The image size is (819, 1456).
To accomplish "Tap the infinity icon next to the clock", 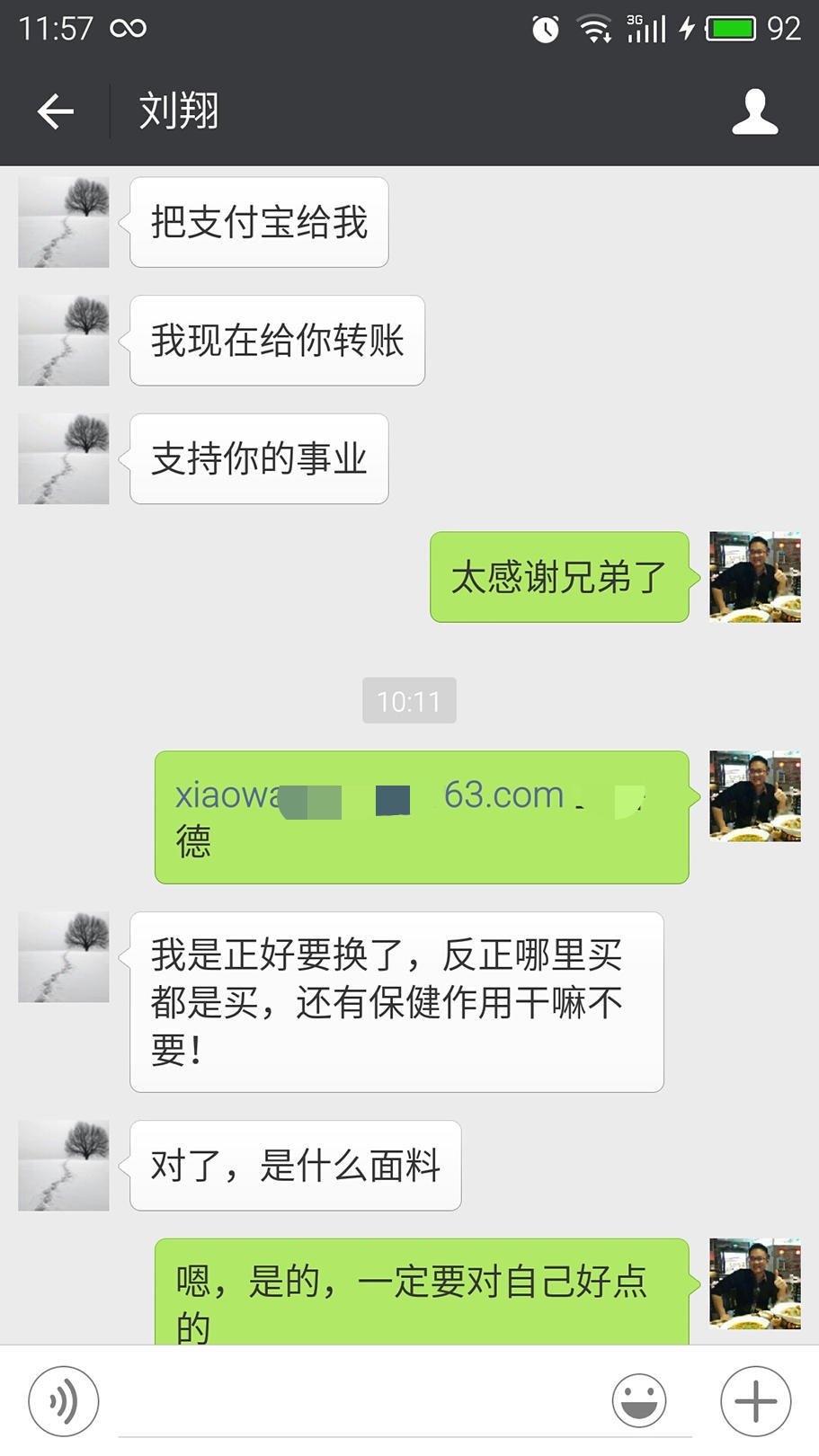I will pyautogui.click(x=129, y=28).
